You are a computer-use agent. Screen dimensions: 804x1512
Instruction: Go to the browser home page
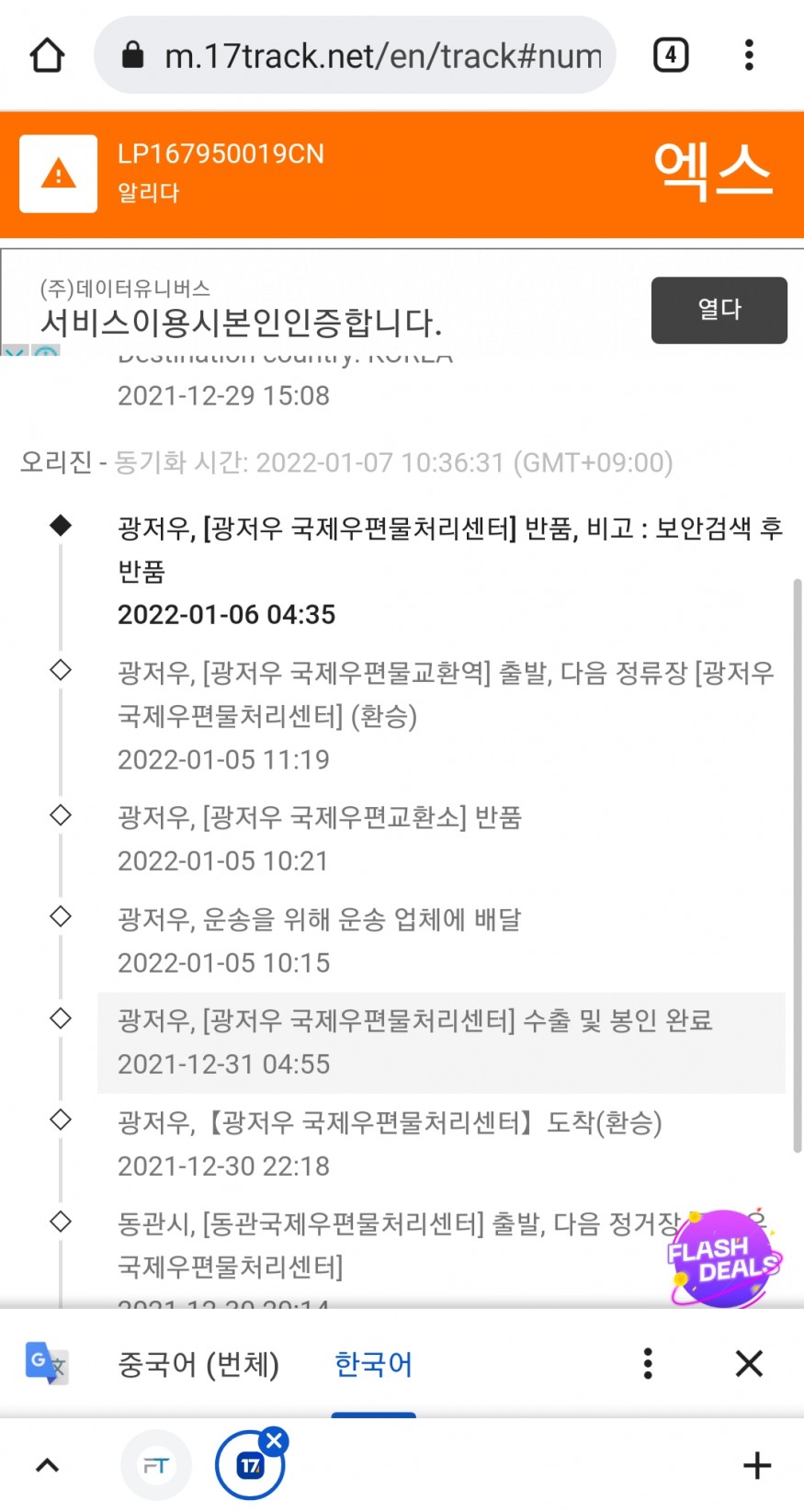pyautogui.click(x=48, y=55)
